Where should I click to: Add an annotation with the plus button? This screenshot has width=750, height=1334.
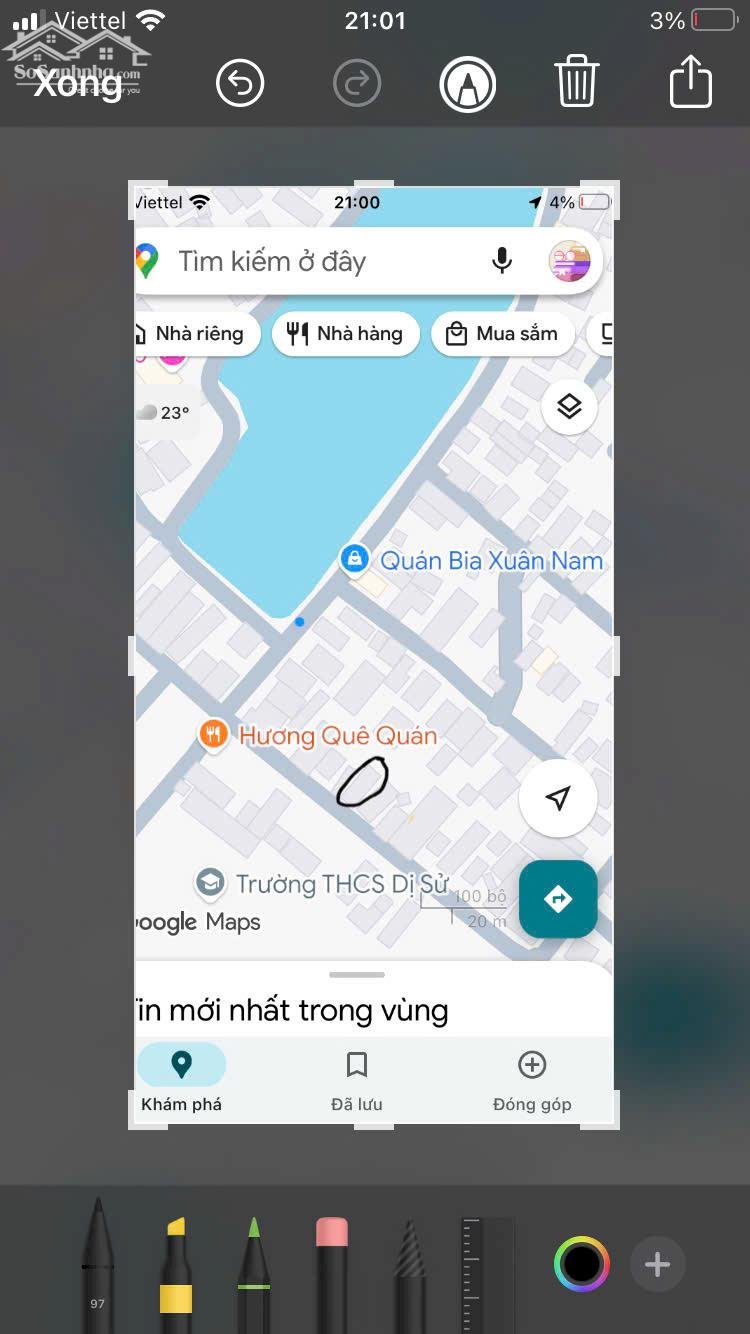point(657,1264)
